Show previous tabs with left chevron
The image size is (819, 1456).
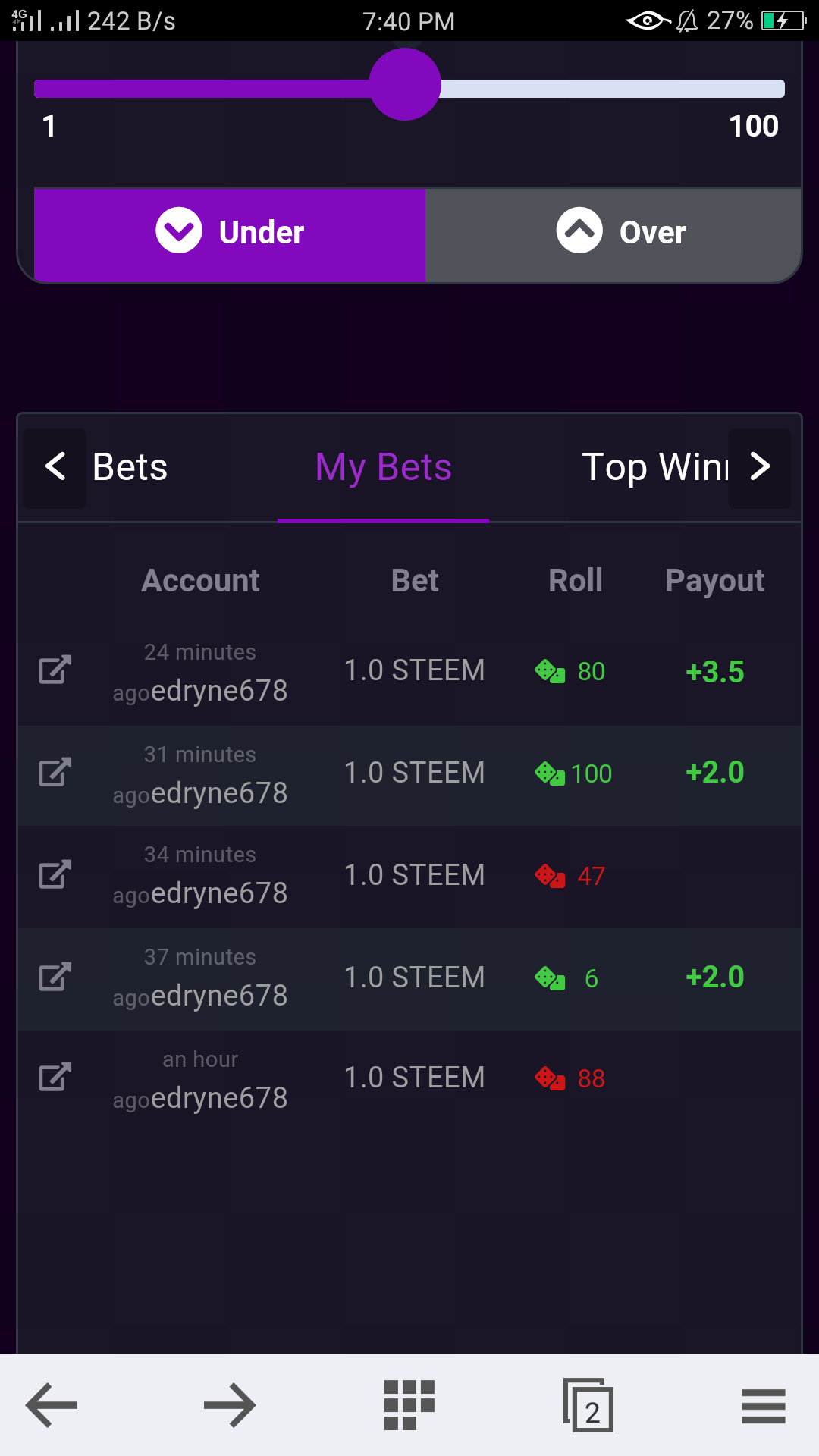(55, 467)
